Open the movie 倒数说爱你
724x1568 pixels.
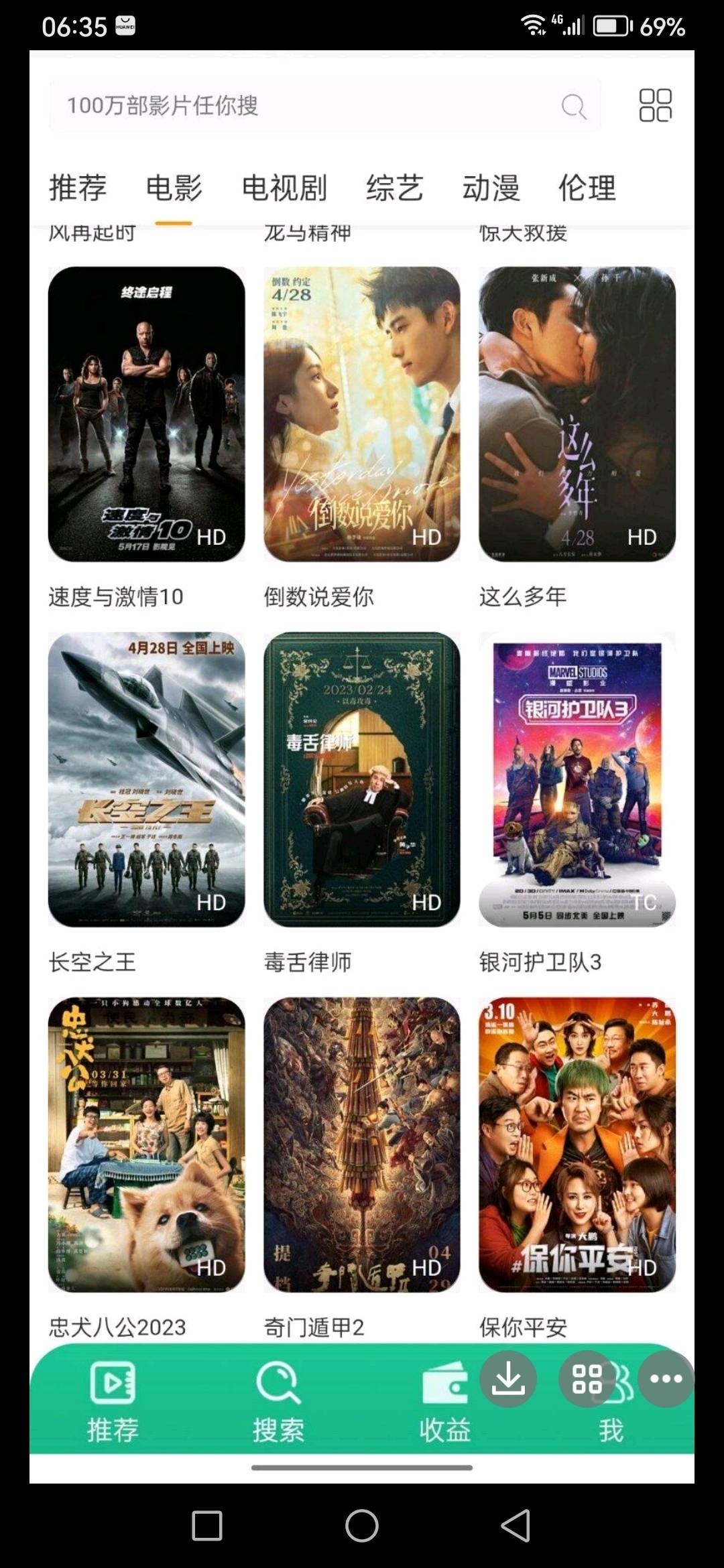click(362, 414)
